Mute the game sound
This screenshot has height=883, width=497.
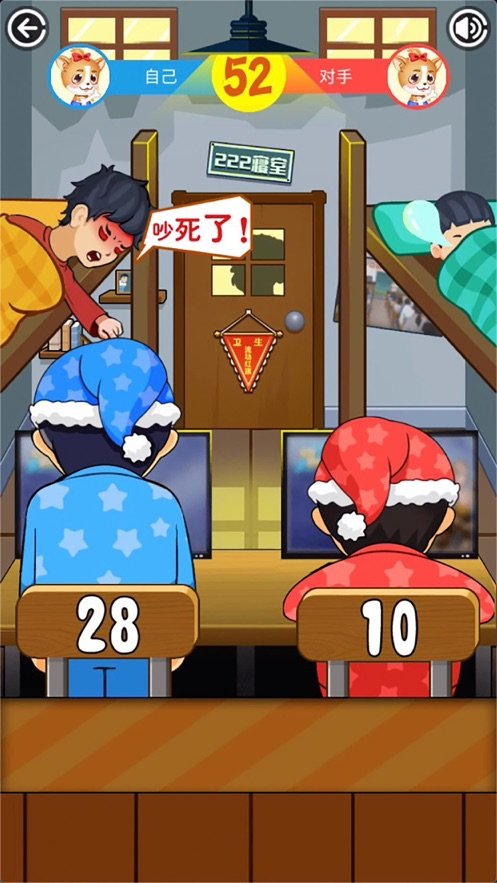[469, 29]
